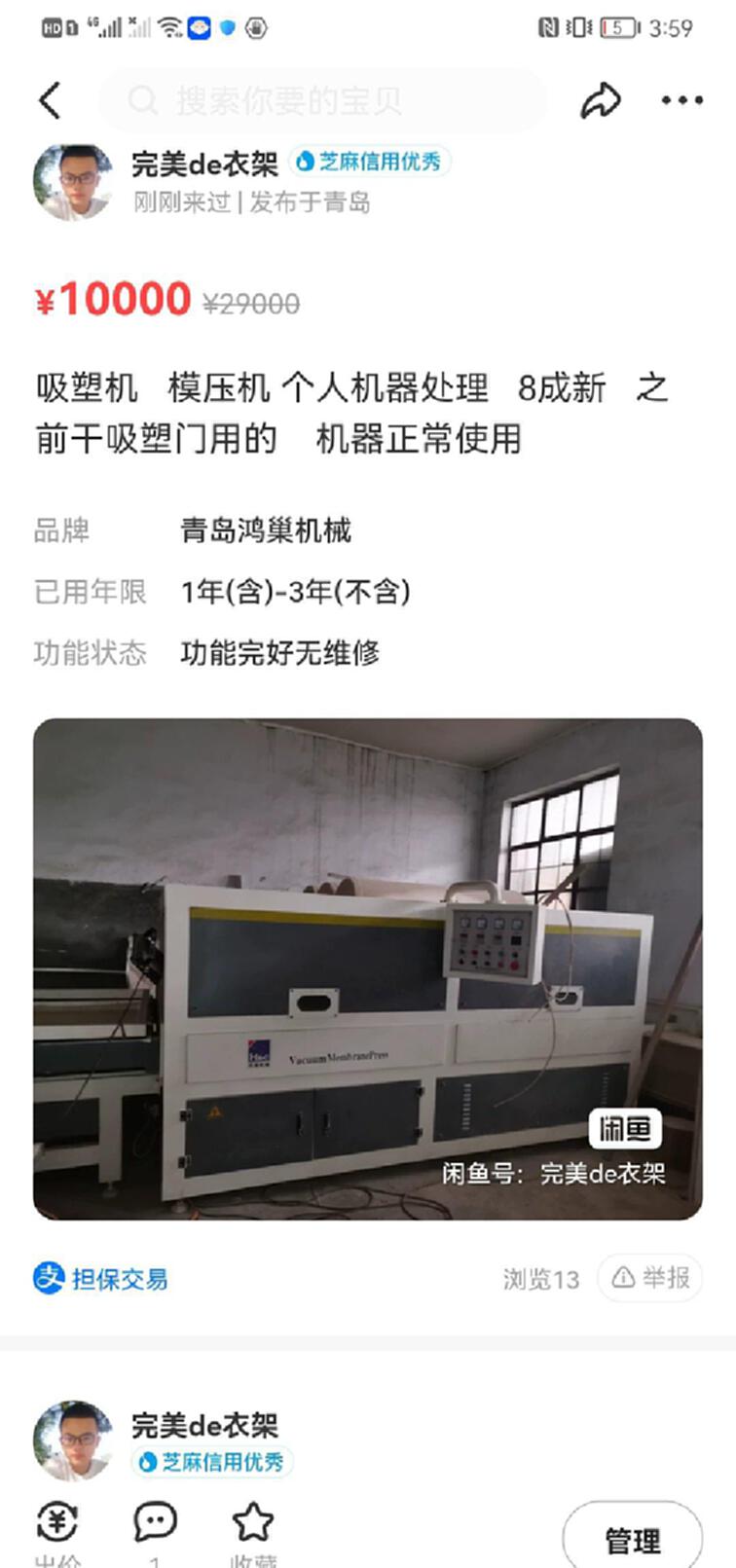Go back using the top arrow
The height and width of the screenshot is (1568, 736).
click(x=51, y=100)
